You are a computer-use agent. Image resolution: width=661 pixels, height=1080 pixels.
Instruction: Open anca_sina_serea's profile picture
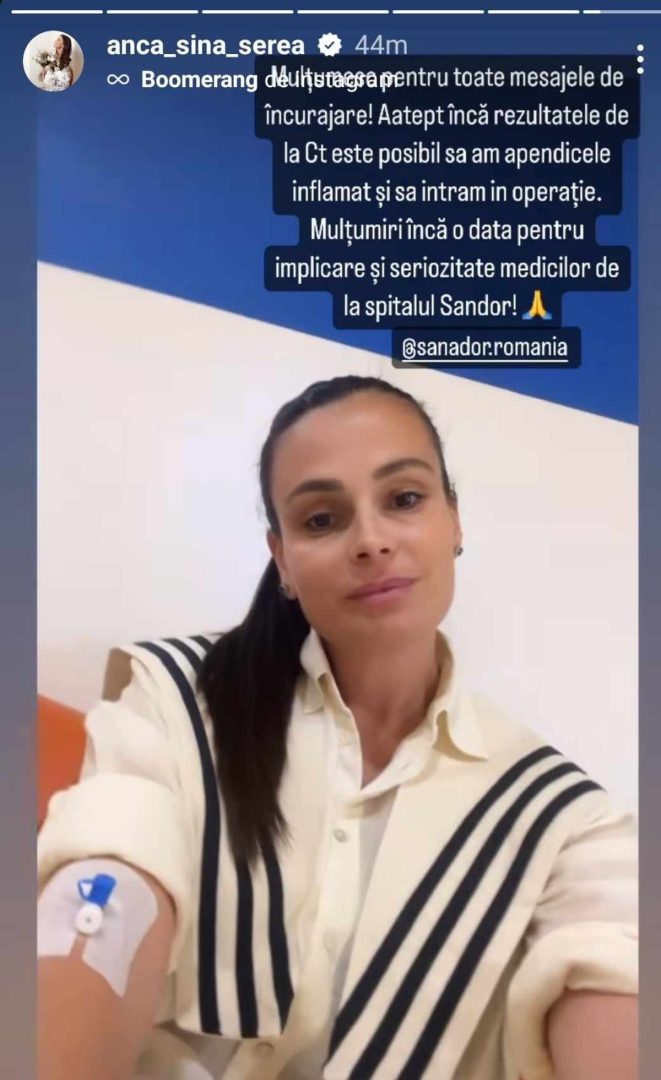tap(54, 61)
